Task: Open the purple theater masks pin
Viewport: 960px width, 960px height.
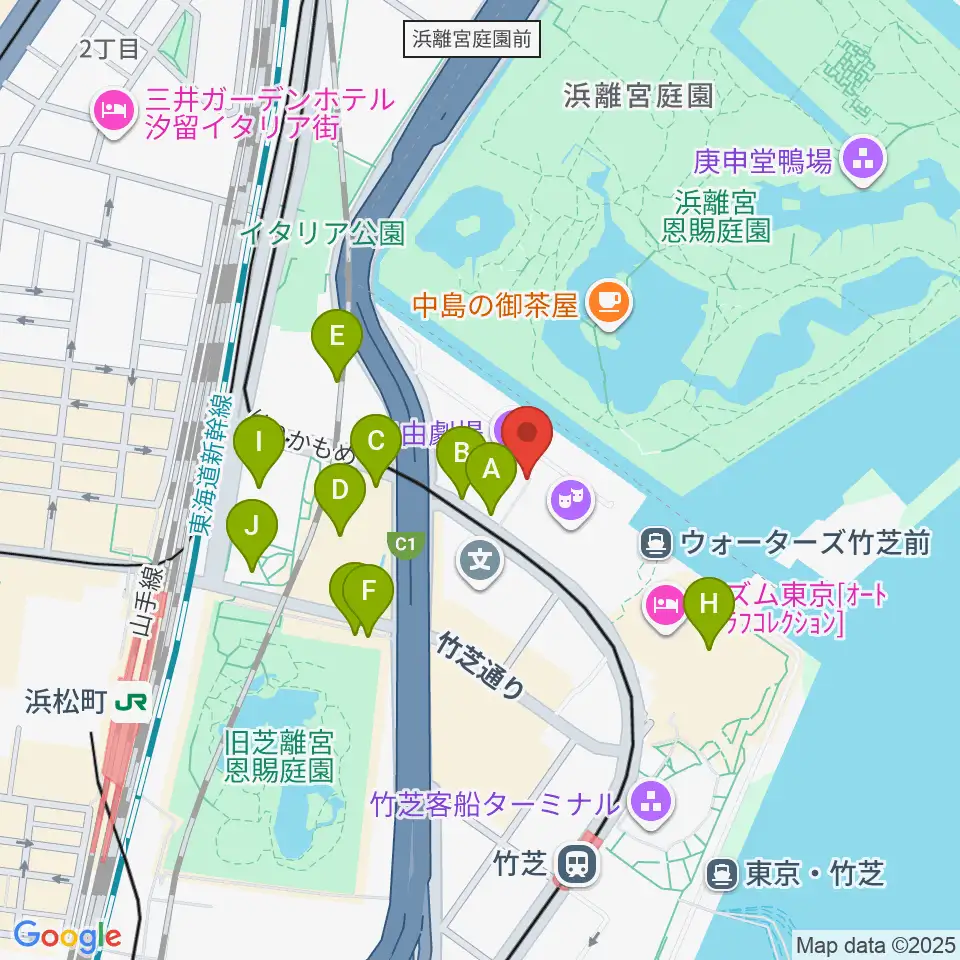Action: 571,503
